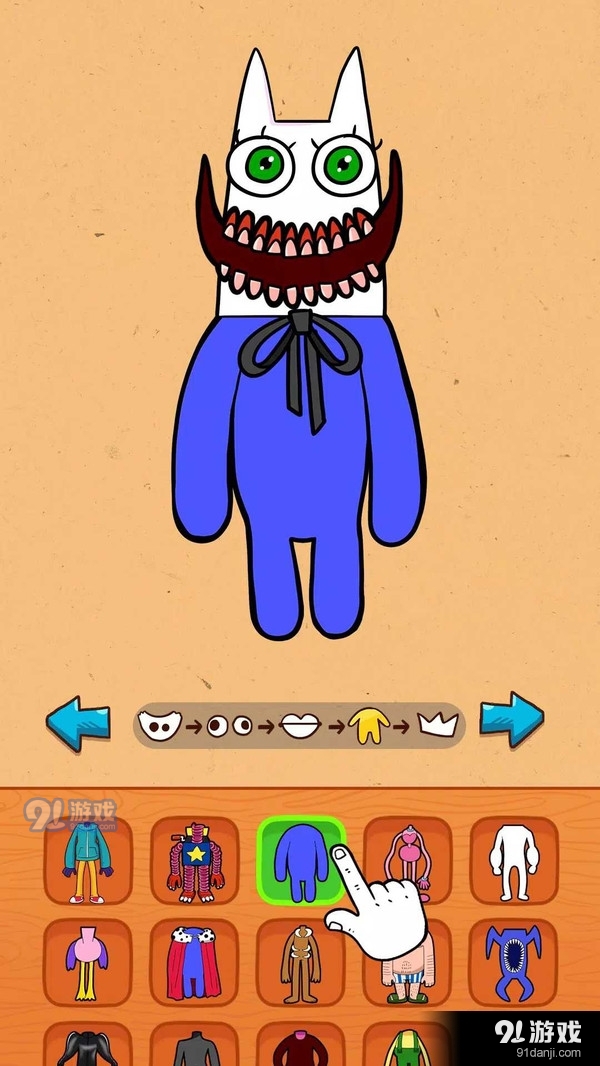
Task: Select the teal hoodie body with yellow pants
Action: [x=88, y=861]
